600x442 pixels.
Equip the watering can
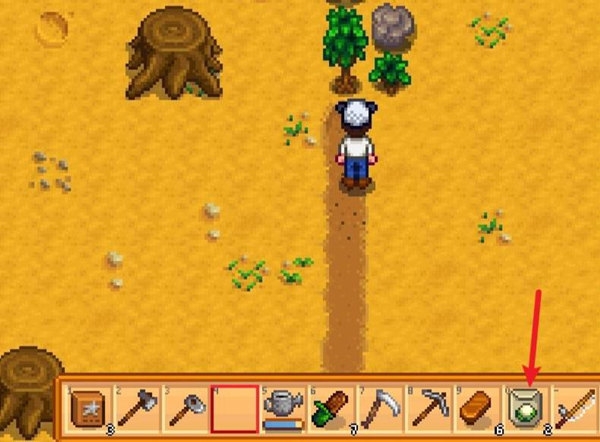pos(282,408)
